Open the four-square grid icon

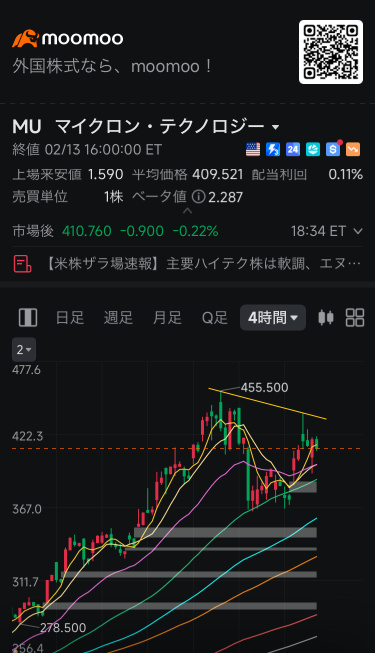[355, 317]
